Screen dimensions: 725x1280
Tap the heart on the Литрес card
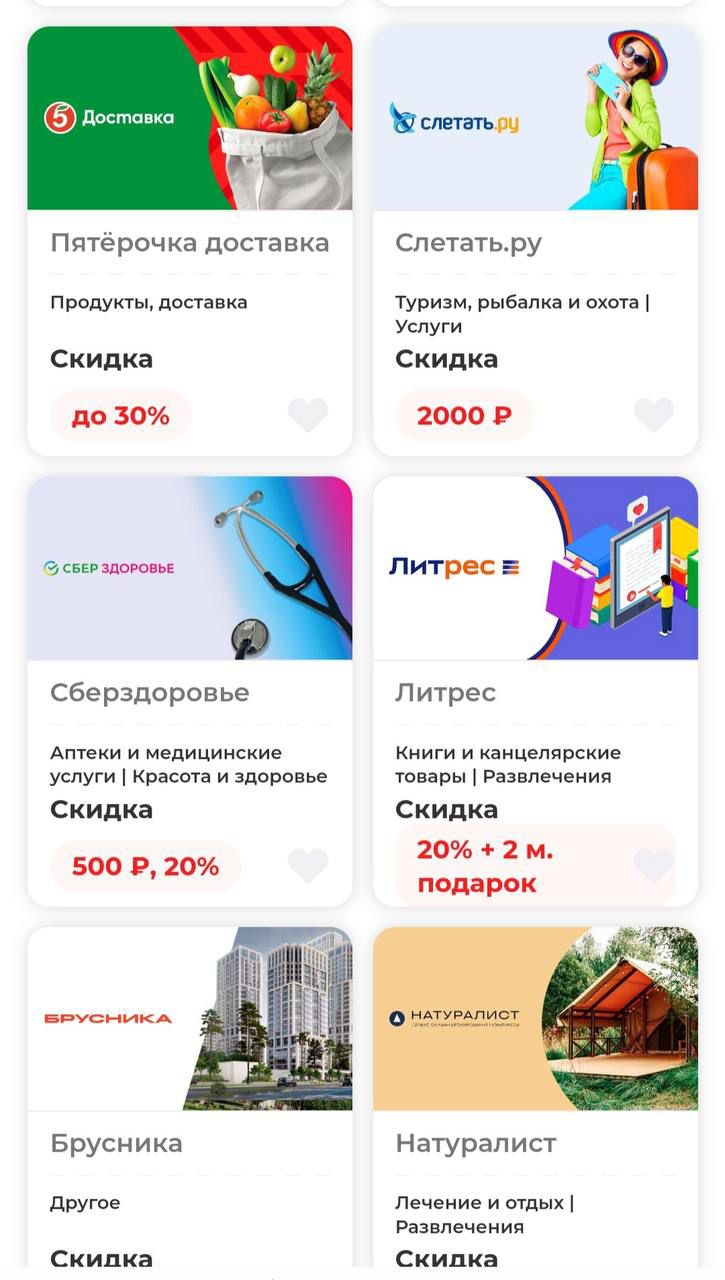tap(654, 865)
